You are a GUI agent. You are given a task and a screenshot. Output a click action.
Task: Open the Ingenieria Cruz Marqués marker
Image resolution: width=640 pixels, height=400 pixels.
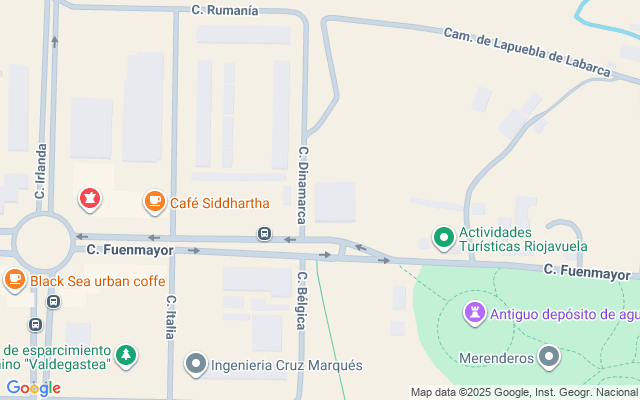click(x=196, y=364)
